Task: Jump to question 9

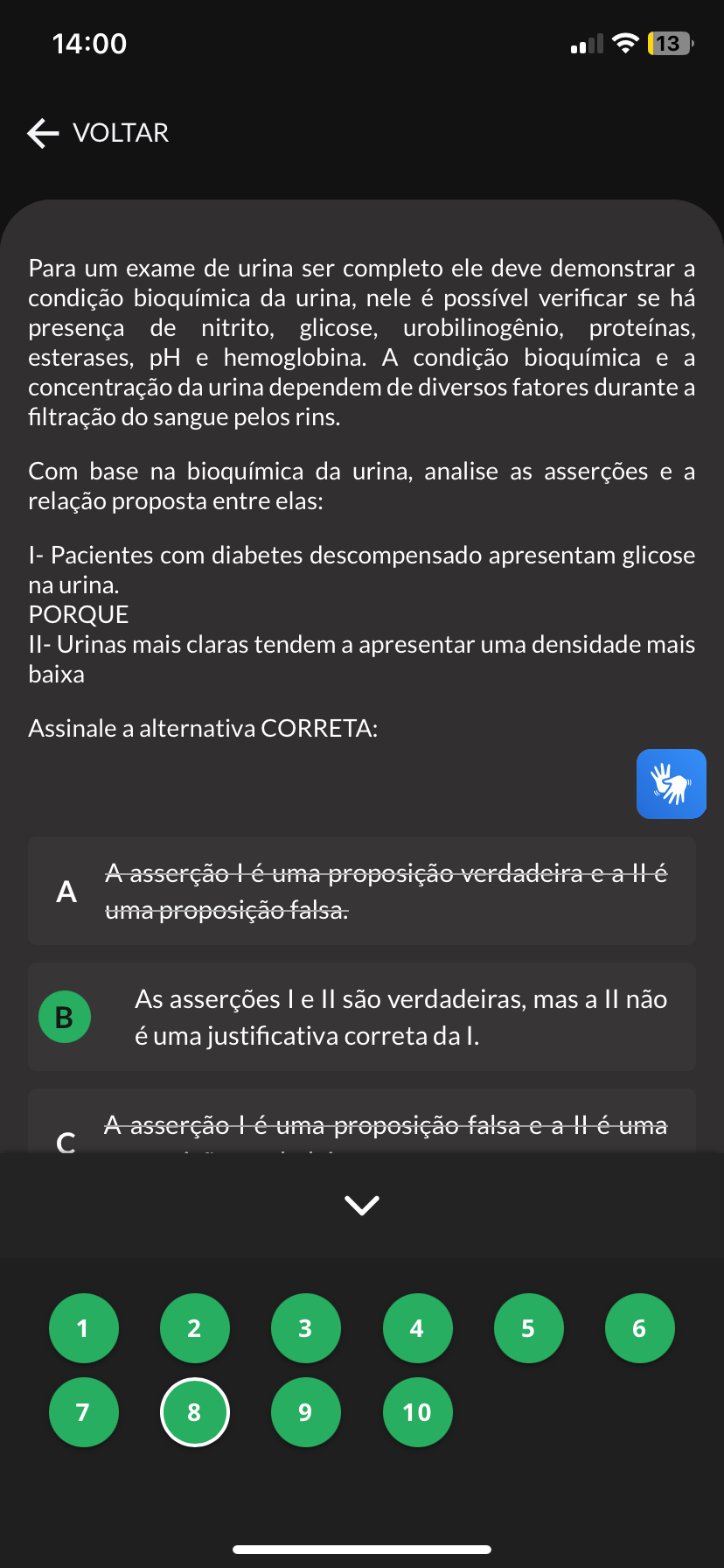Action: 306,1412
